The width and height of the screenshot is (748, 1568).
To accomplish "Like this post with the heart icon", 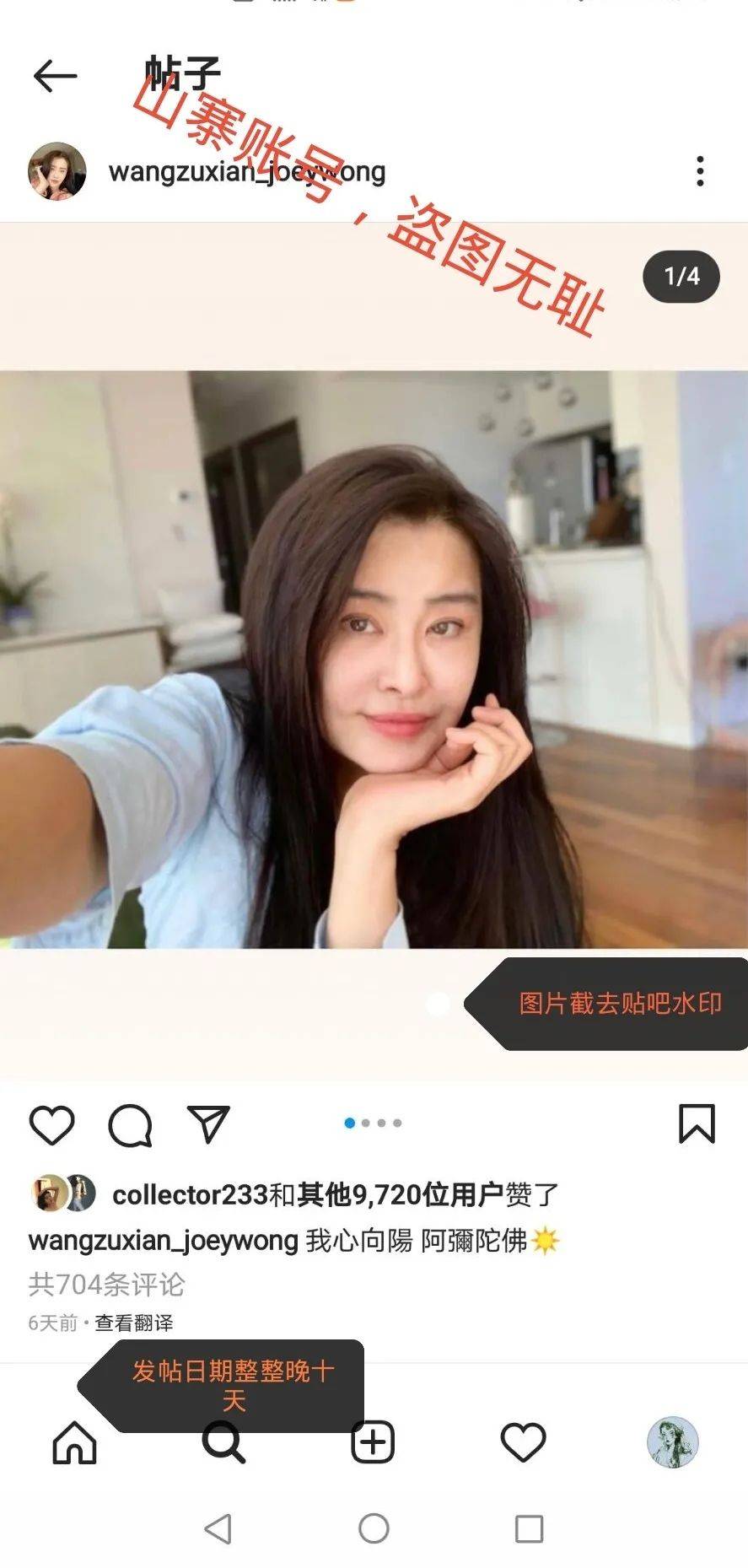I will coord(52,1124).
